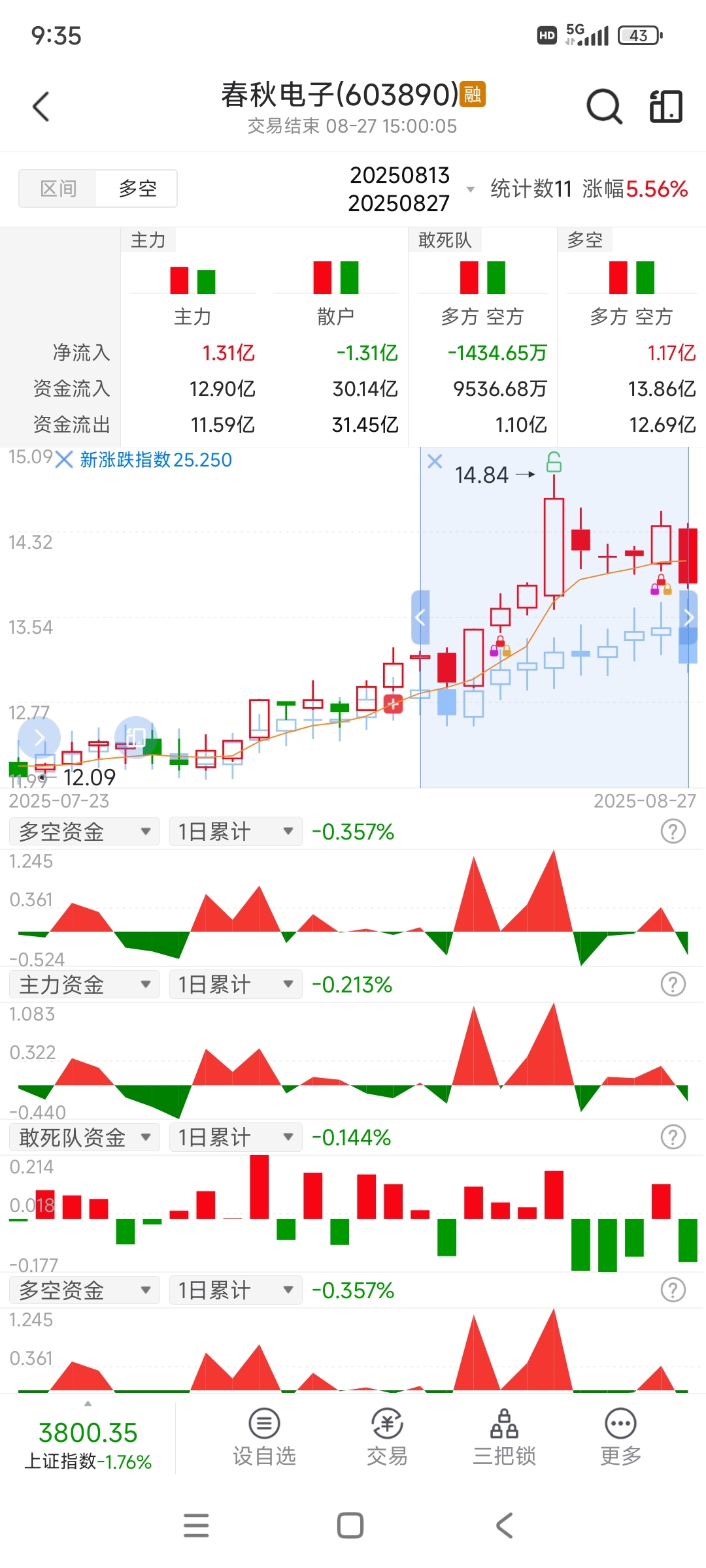Image resolution: width=706 pixels, height=1568 pixels.
Task: Switch to the 区间 segment
Action: point(58,189)
